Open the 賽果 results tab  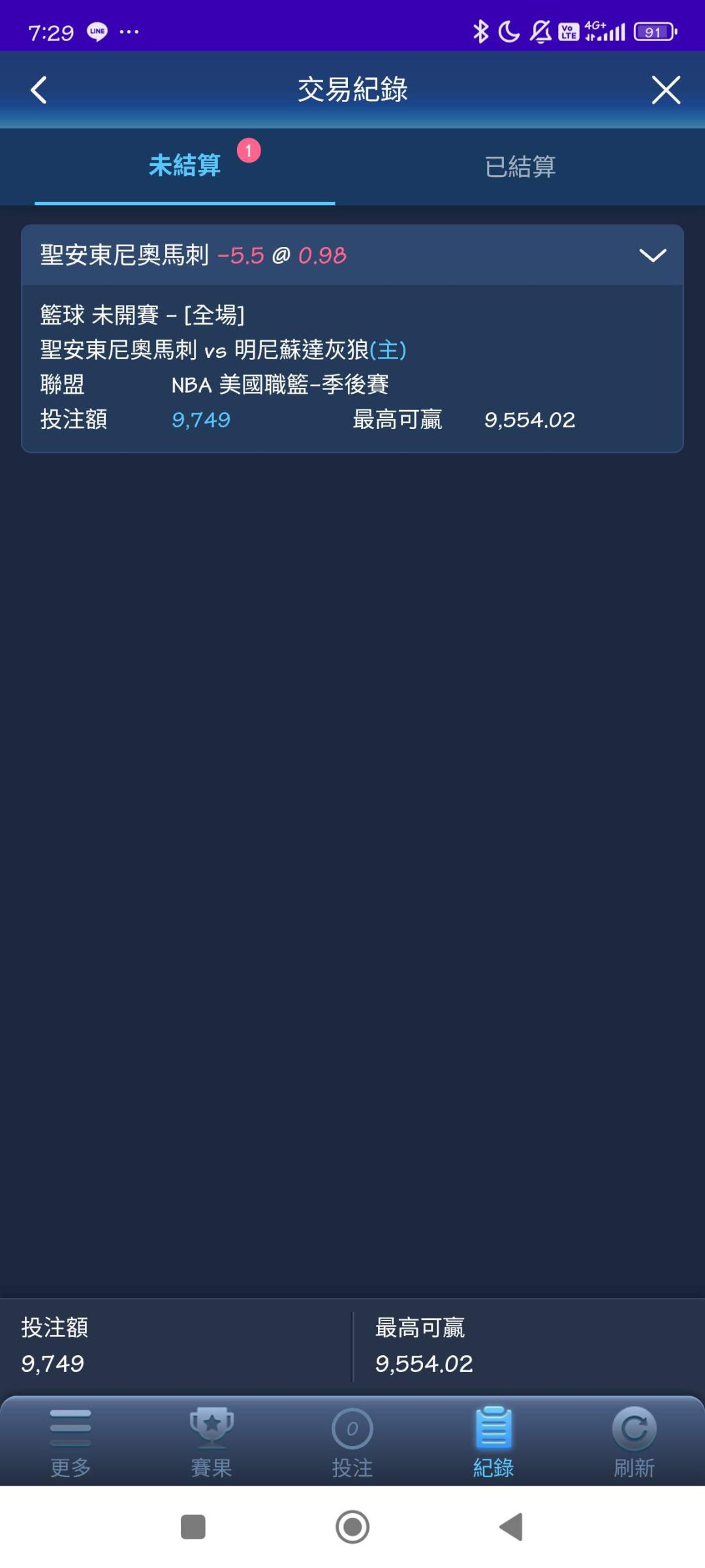click(x=211, y=1443)
